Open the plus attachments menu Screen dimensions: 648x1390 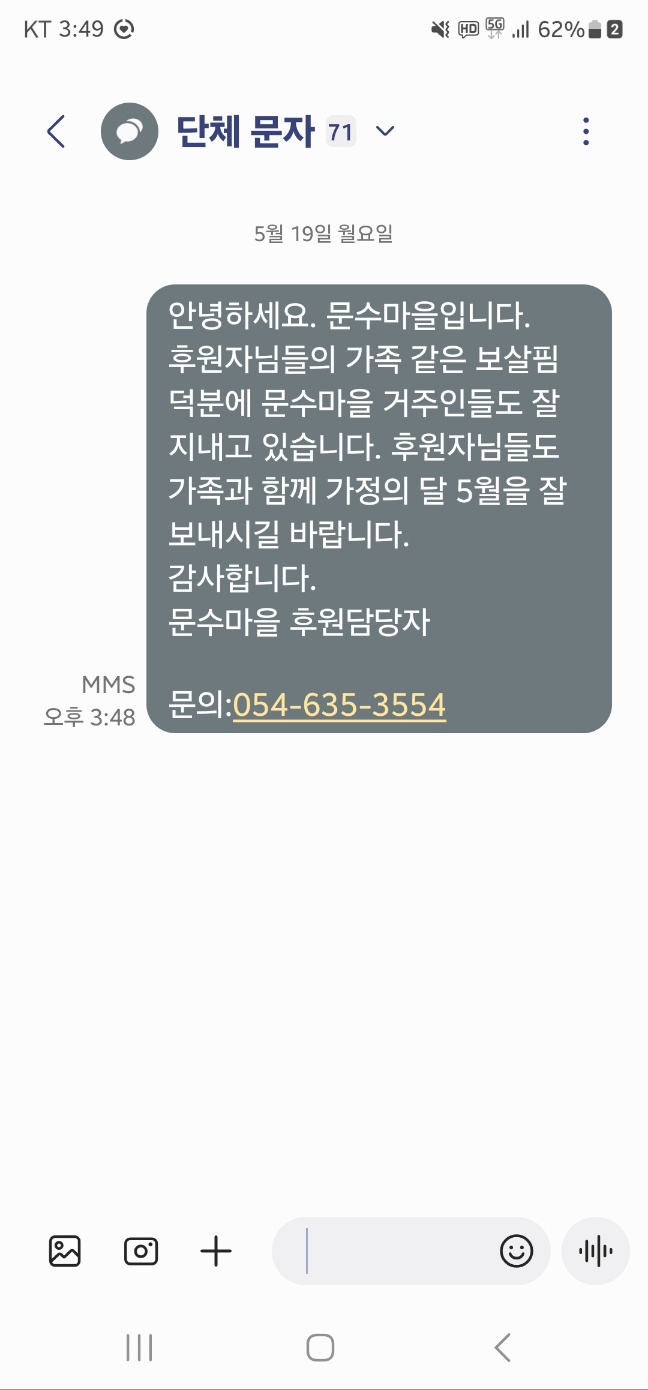(x=216, y=1250)
